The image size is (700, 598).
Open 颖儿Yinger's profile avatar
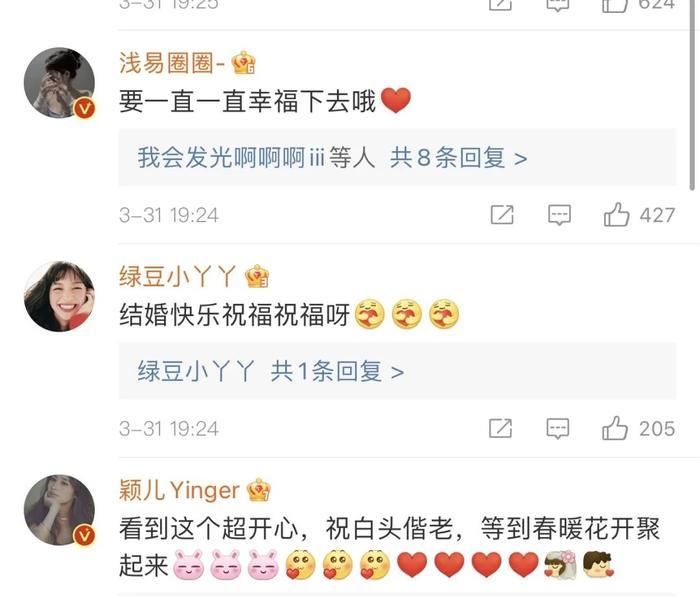click(x=59, y=511)
